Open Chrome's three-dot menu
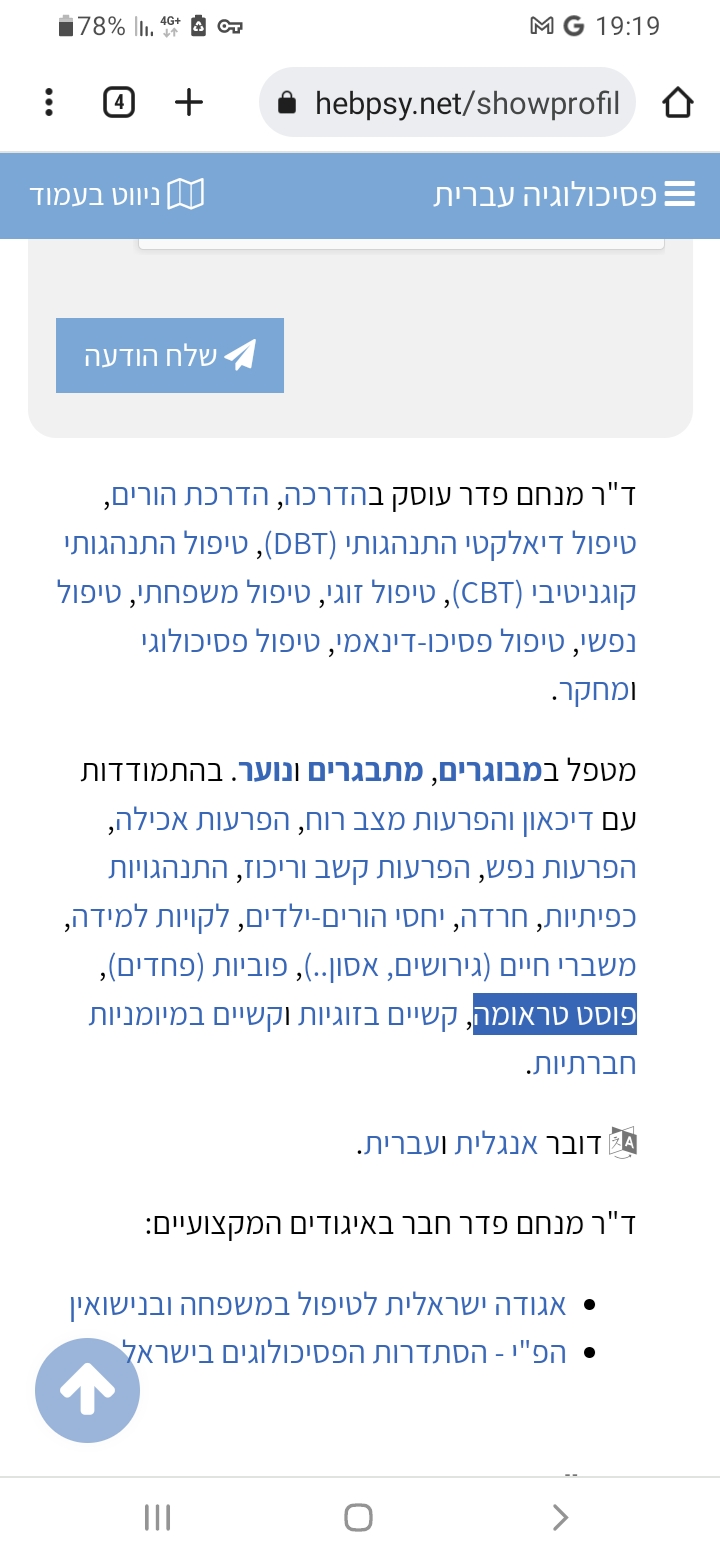 click(47, 101)
